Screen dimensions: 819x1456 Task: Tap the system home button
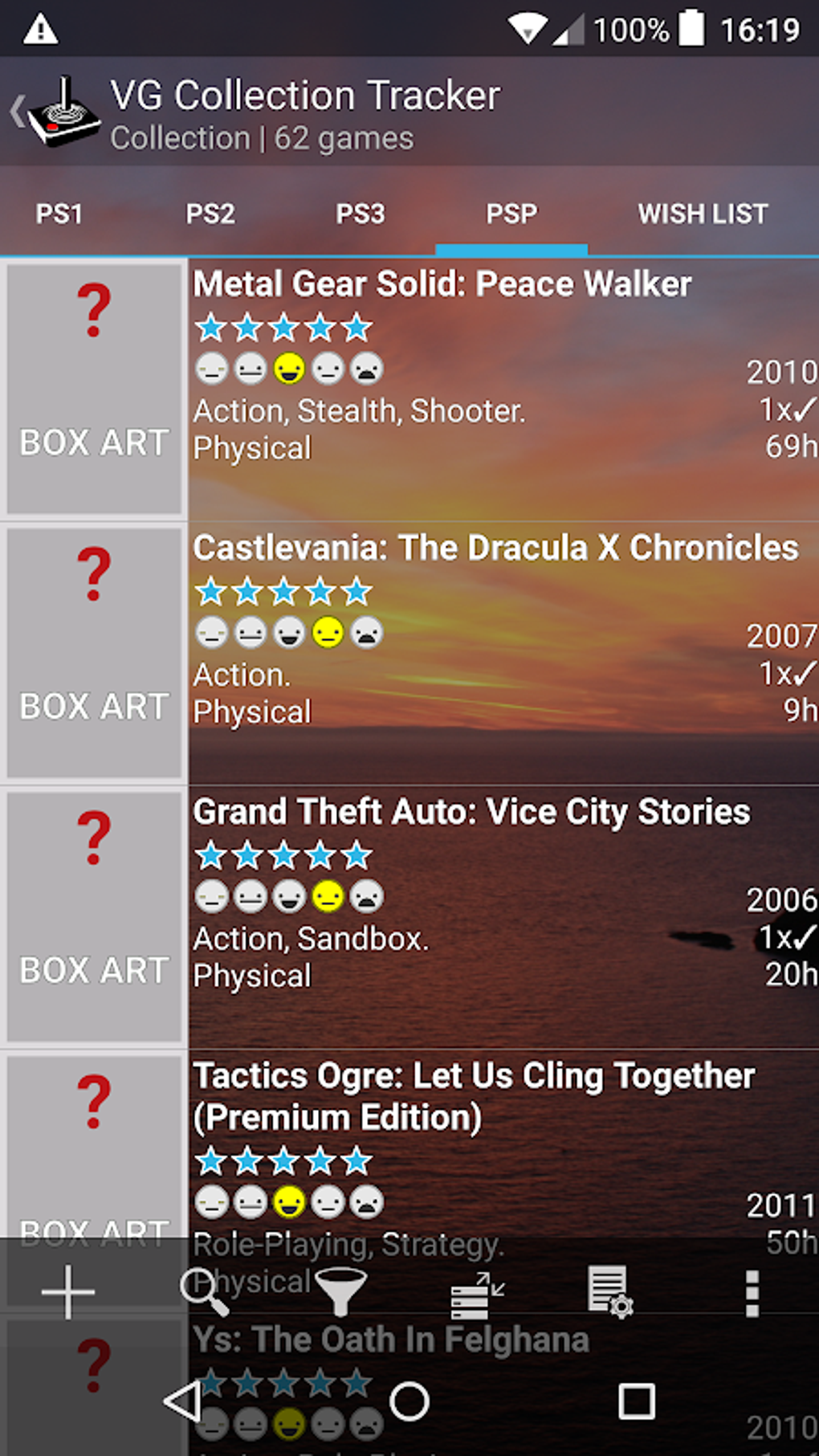pyautogui.click(x=409, y=1401)
